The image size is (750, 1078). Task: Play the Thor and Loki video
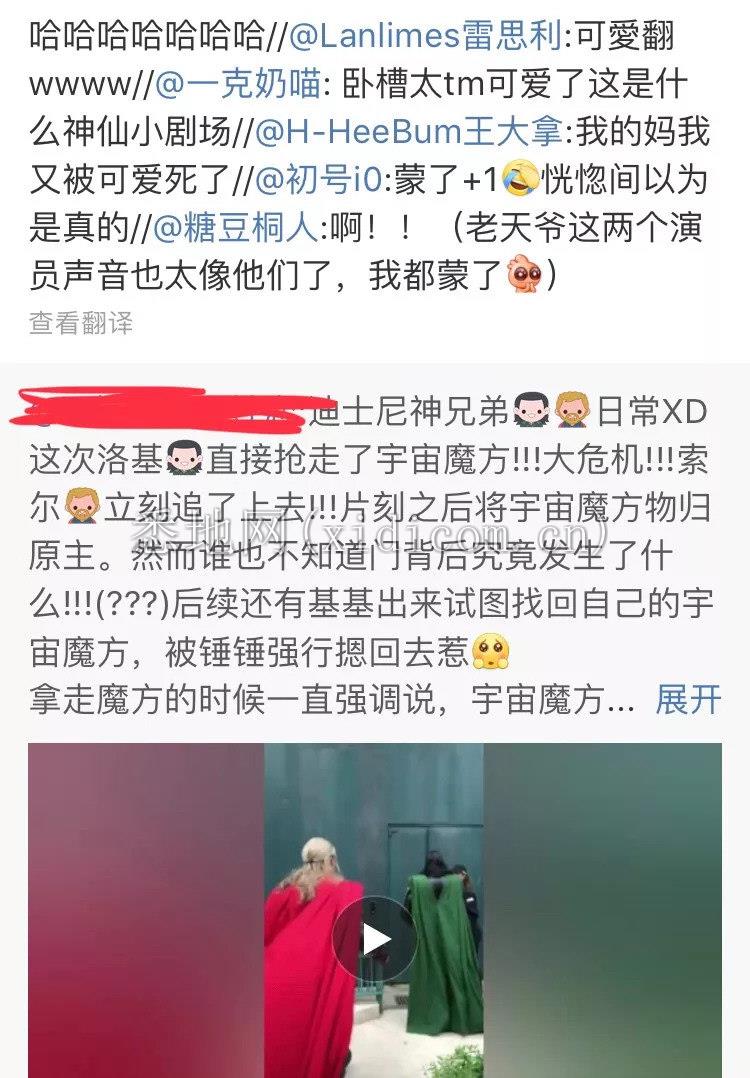374,939
